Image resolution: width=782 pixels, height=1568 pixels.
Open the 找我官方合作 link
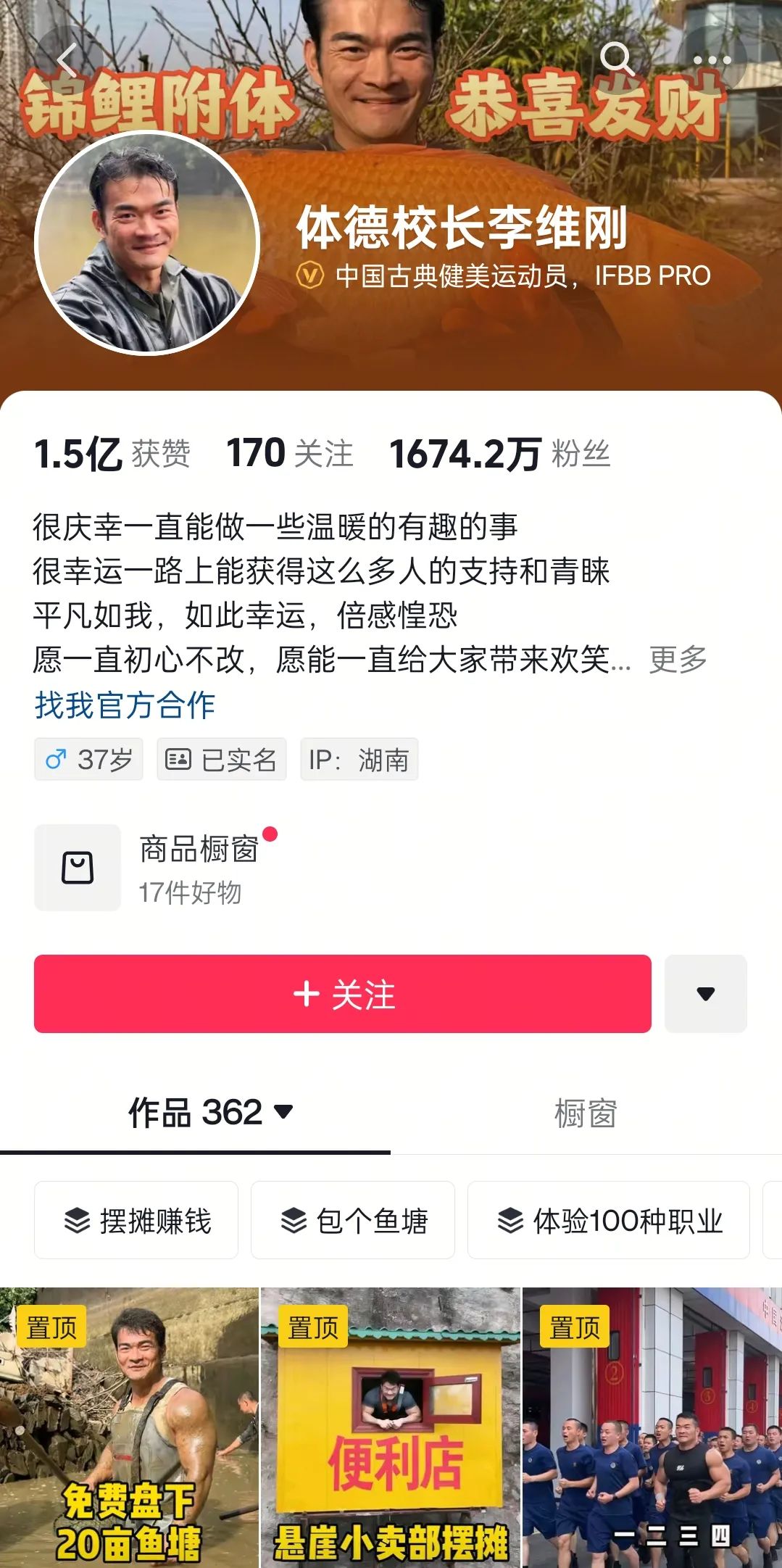(x=125, y=705)
